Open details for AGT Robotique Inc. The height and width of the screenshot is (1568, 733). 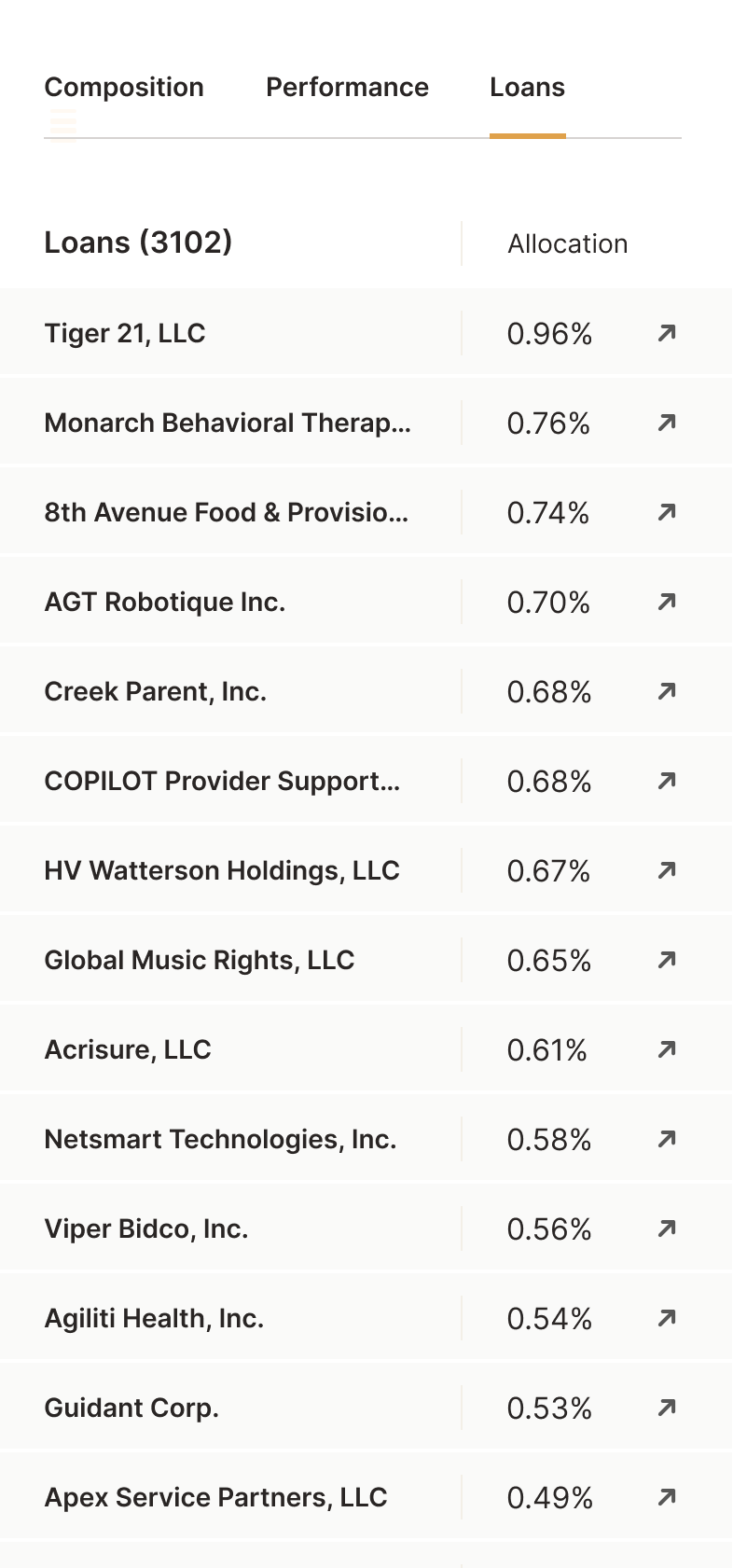coord(666,602)
